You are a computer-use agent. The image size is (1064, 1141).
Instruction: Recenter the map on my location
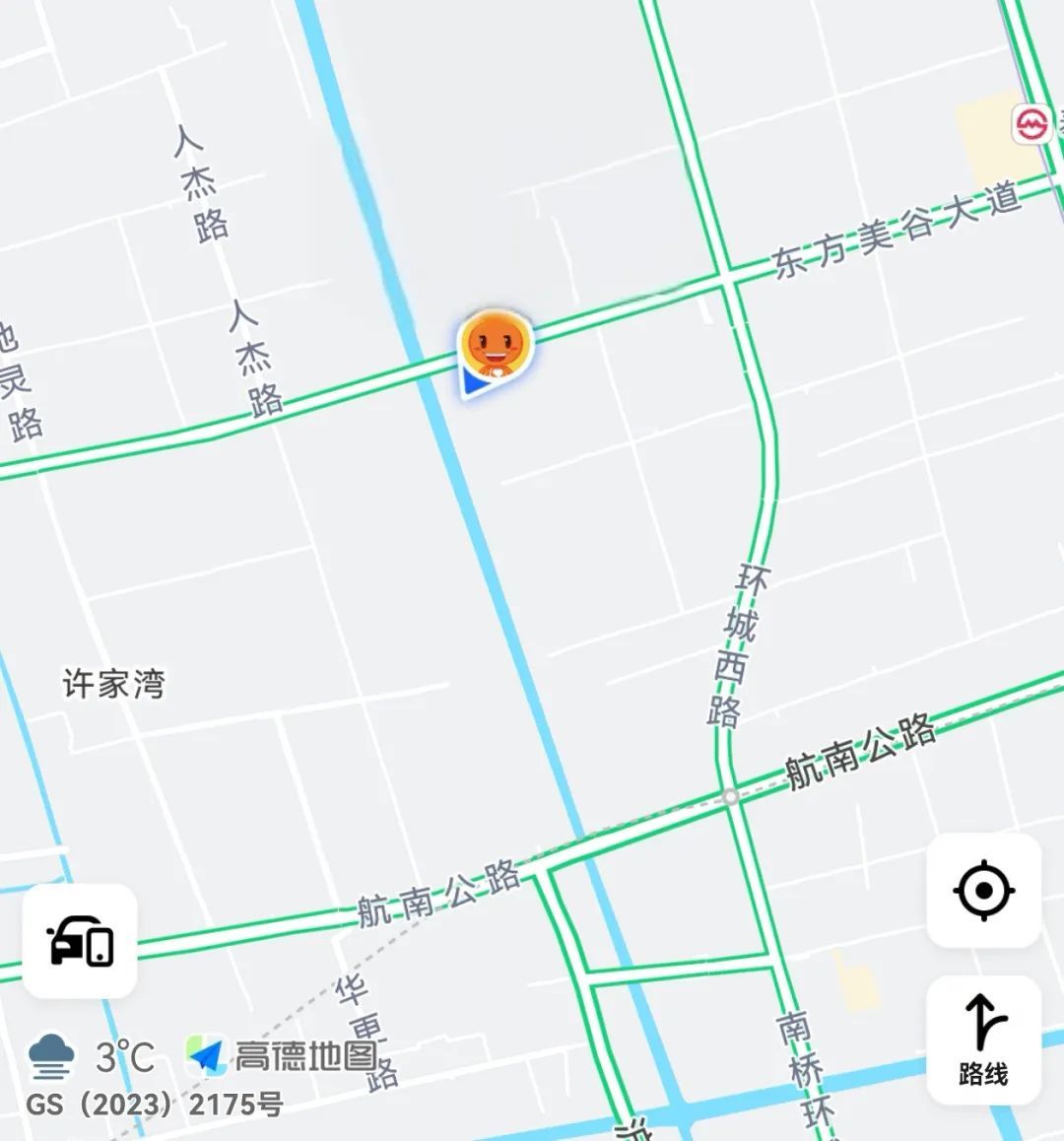tap(983, 891)
